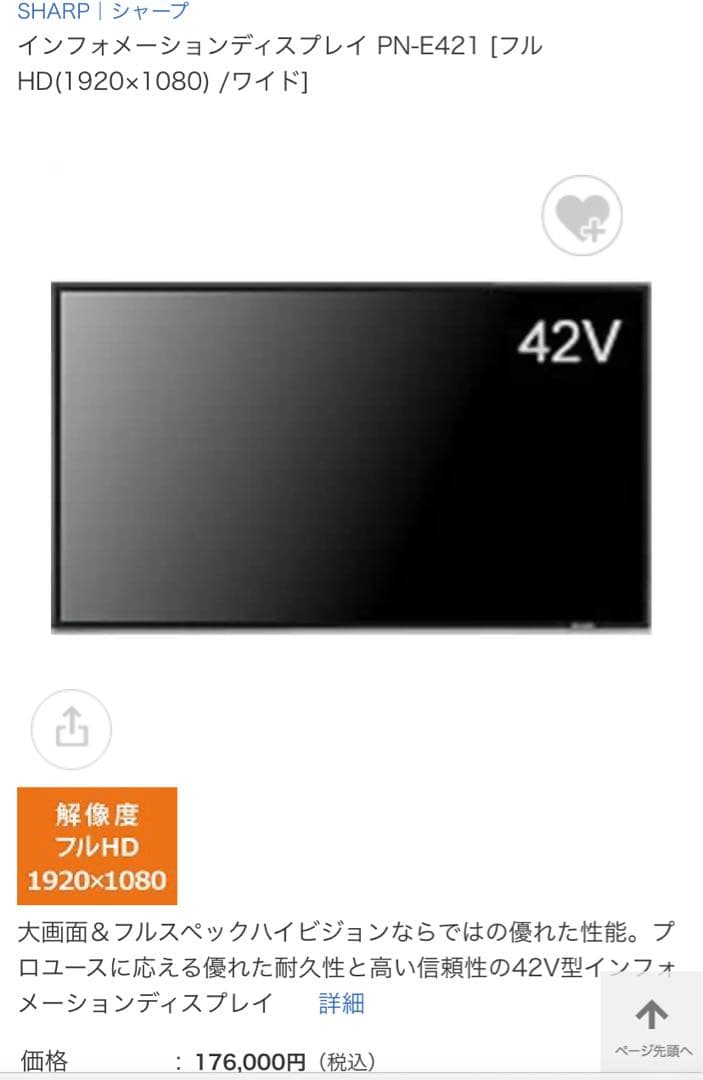View the 42V display product image

351,457
